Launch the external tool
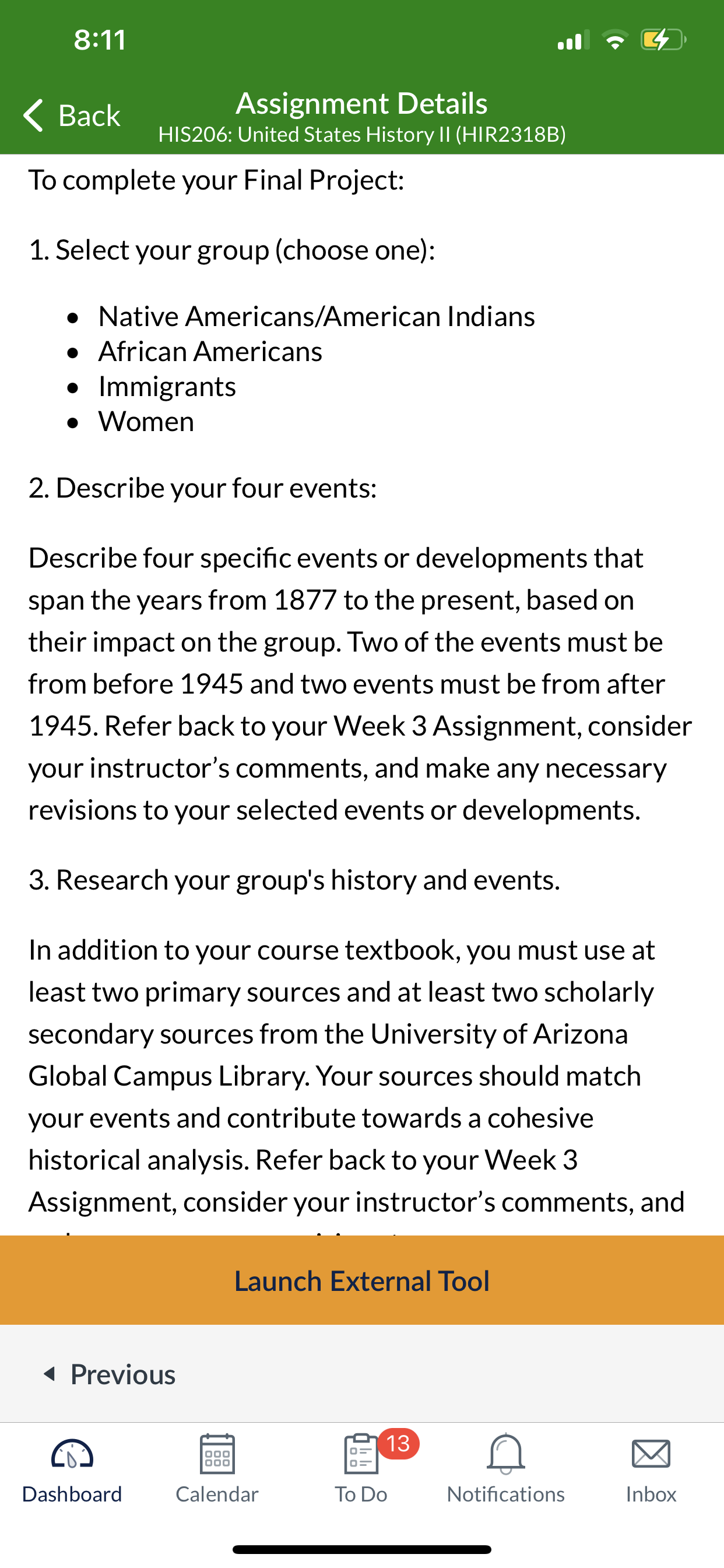Viewport: 724px width, 1568px height. 362,1280
